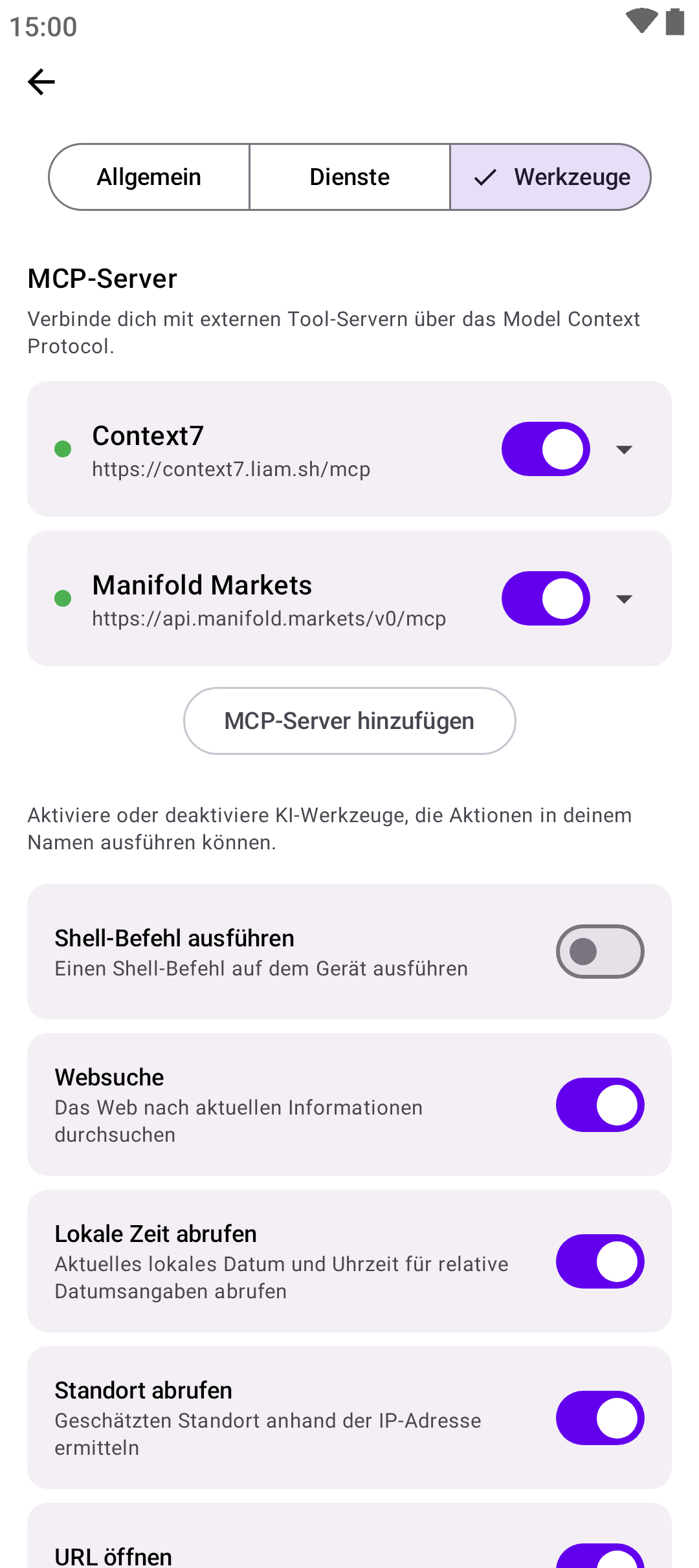The image size is (699, 1568).
Task: Switch to the Dienste tab
Action: tap(349, 177)
